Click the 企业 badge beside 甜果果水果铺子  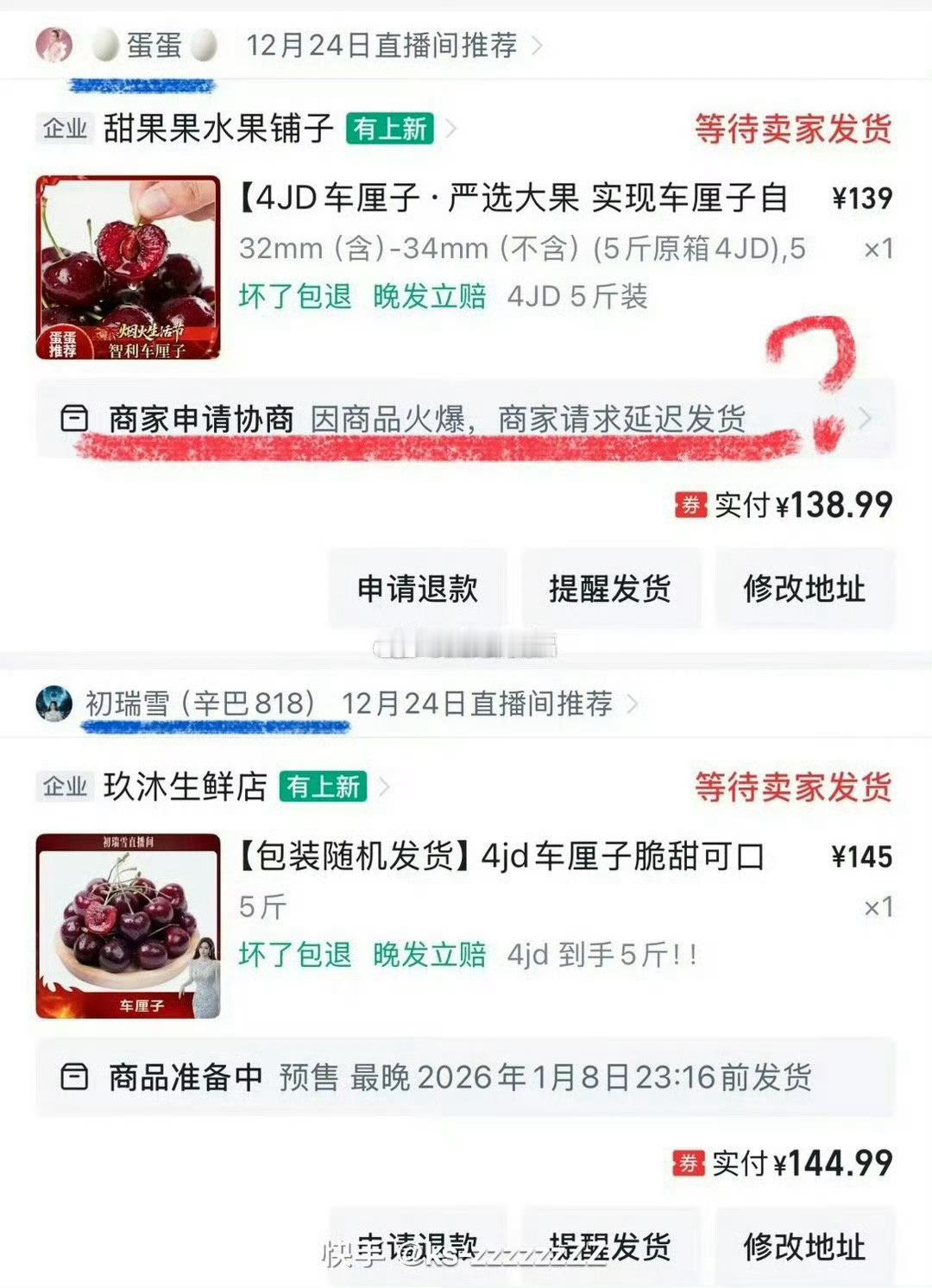(65, 129)
